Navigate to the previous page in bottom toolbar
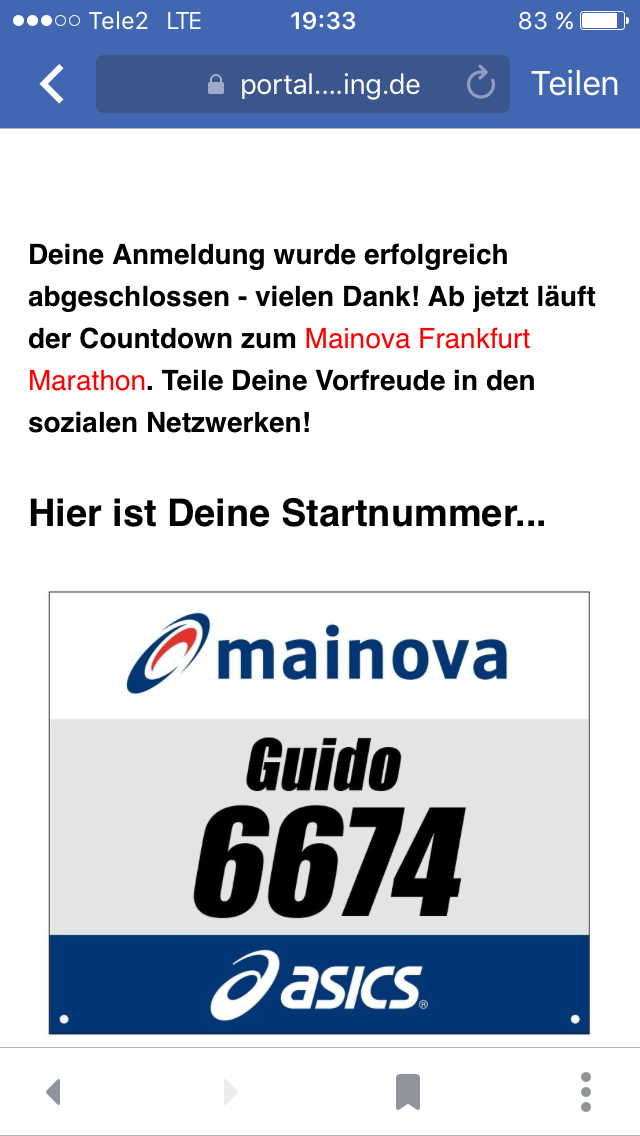The height and width of the screenshot is (1136, 640). click(x=54, y=1091)
